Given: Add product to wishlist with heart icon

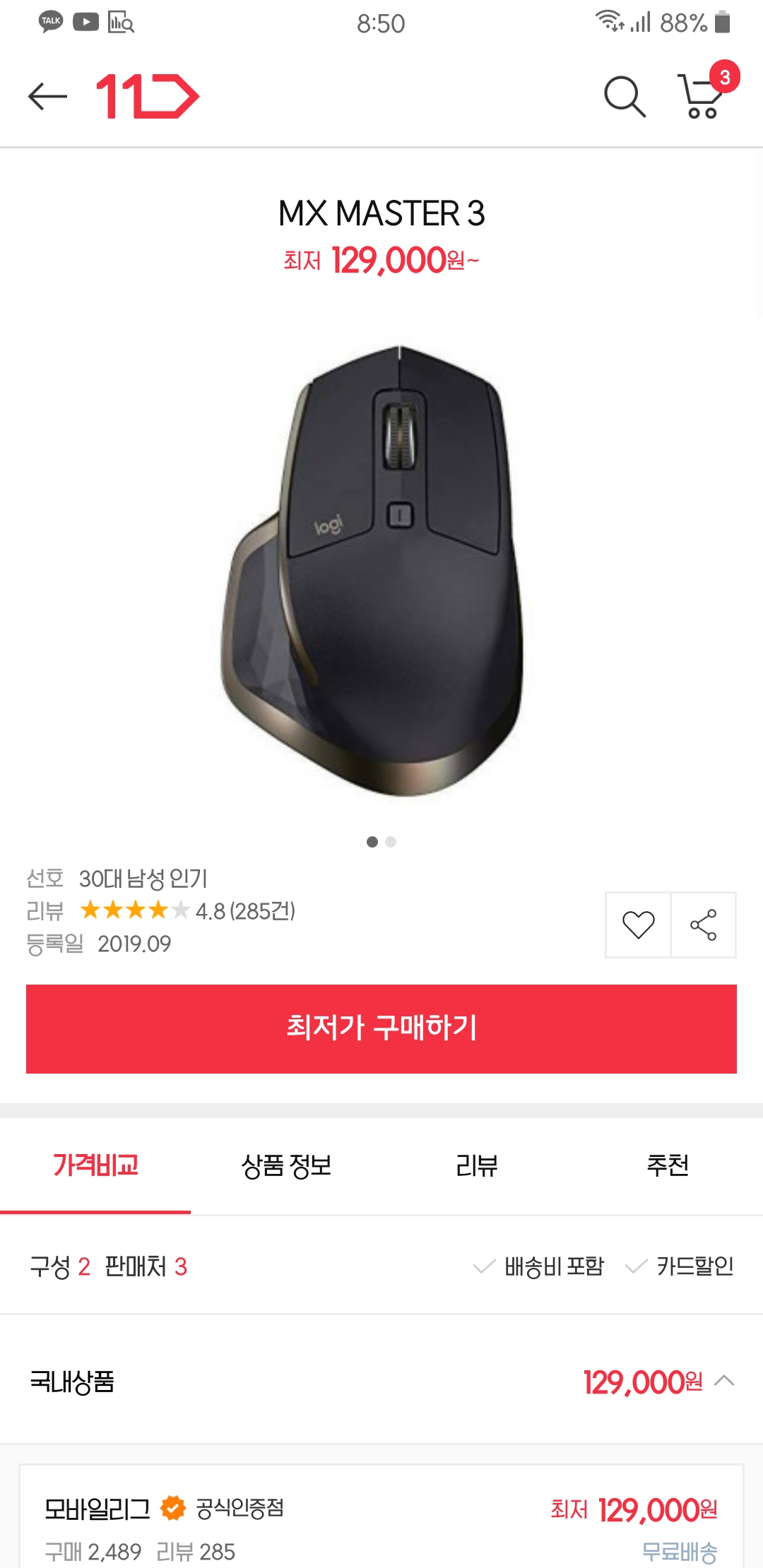Looking at the screenshot, I should [x=638, y=925].
